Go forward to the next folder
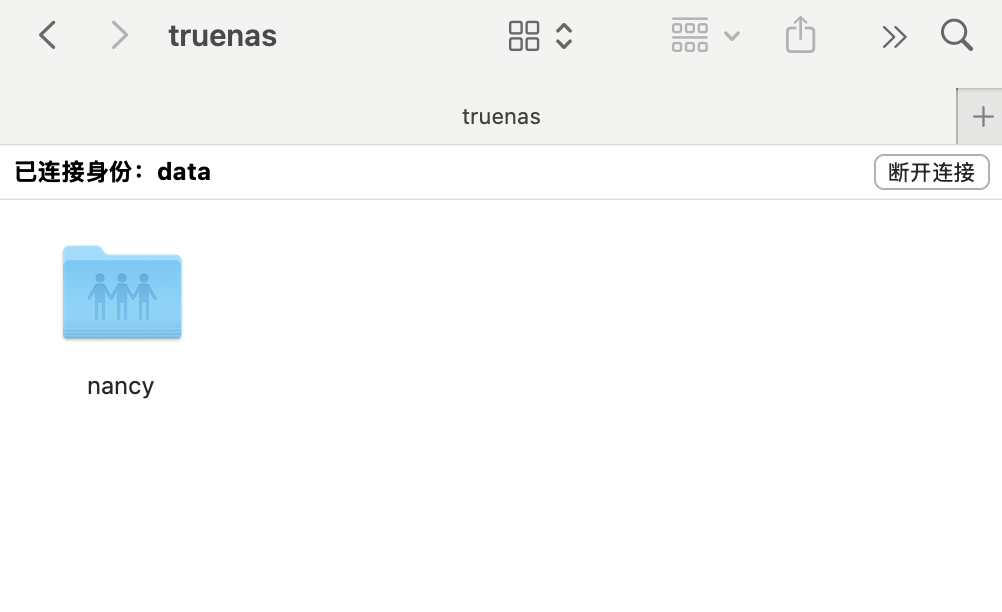The width and height of the screenshot is (1002, 612). pyautogui.click(x=119, y=36)
